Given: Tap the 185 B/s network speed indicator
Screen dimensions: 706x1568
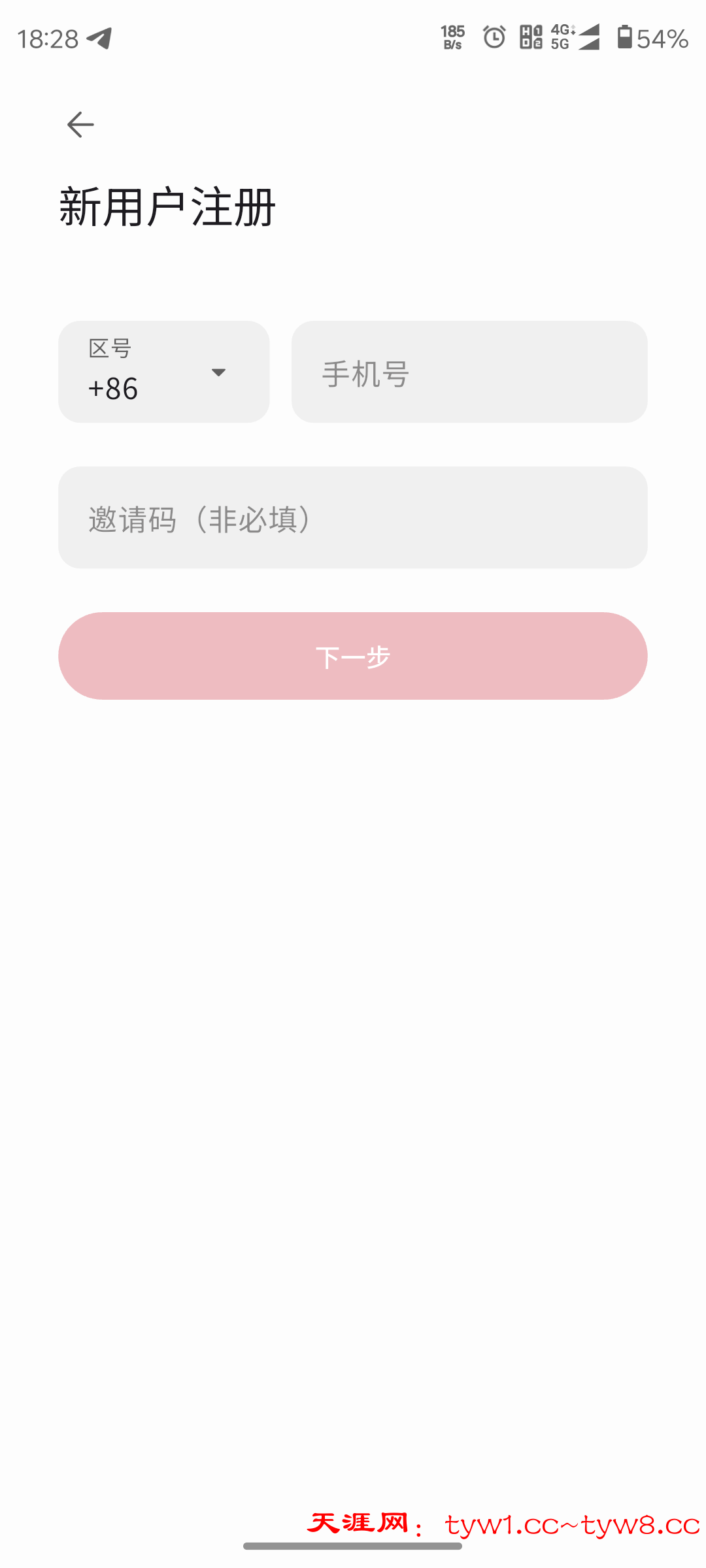Looking at the screenshot, I should point(452,38).
